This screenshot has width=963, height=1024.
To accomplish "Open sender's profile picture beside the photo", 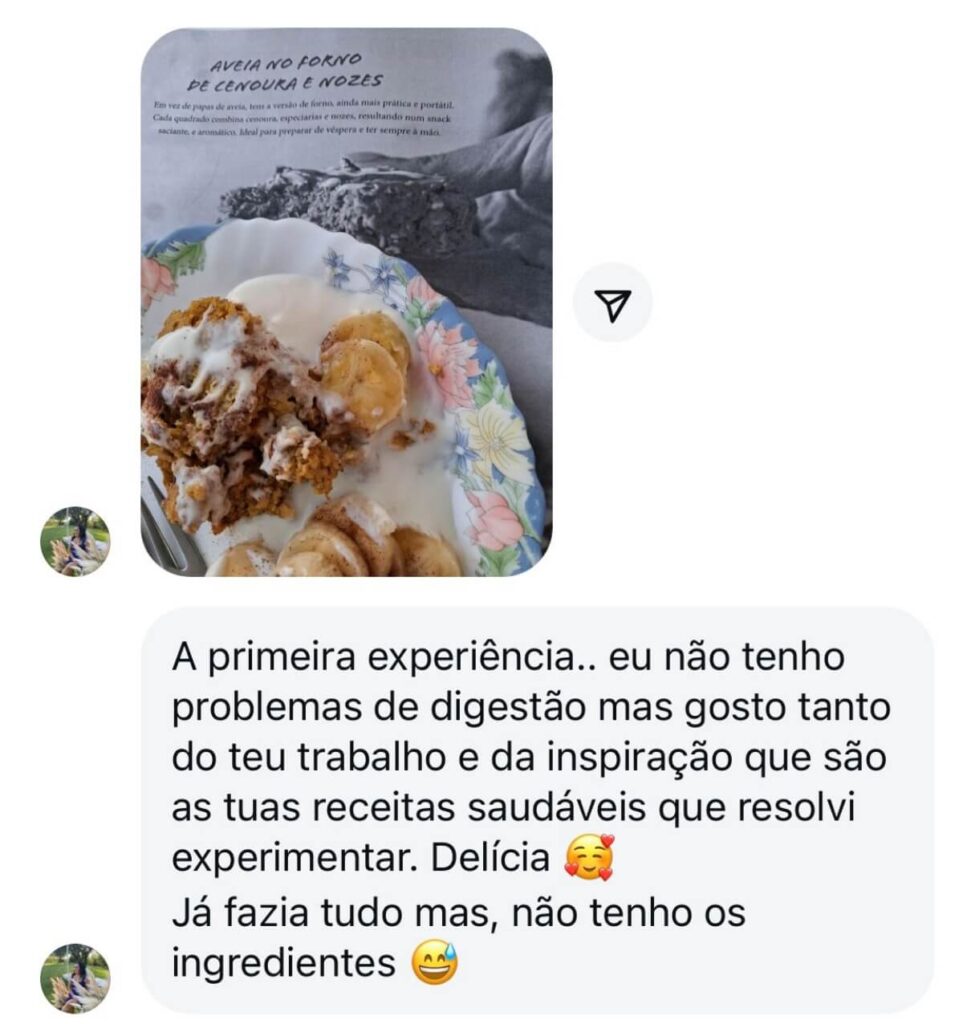I will click(x=75, y=541).
